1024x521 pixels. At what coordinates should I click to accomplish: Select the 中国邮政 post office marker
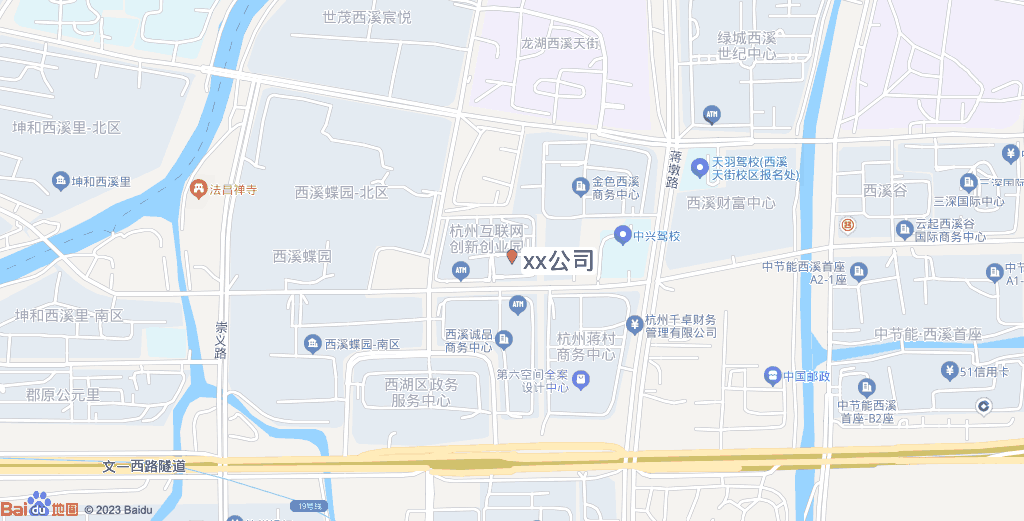[772, 376]
